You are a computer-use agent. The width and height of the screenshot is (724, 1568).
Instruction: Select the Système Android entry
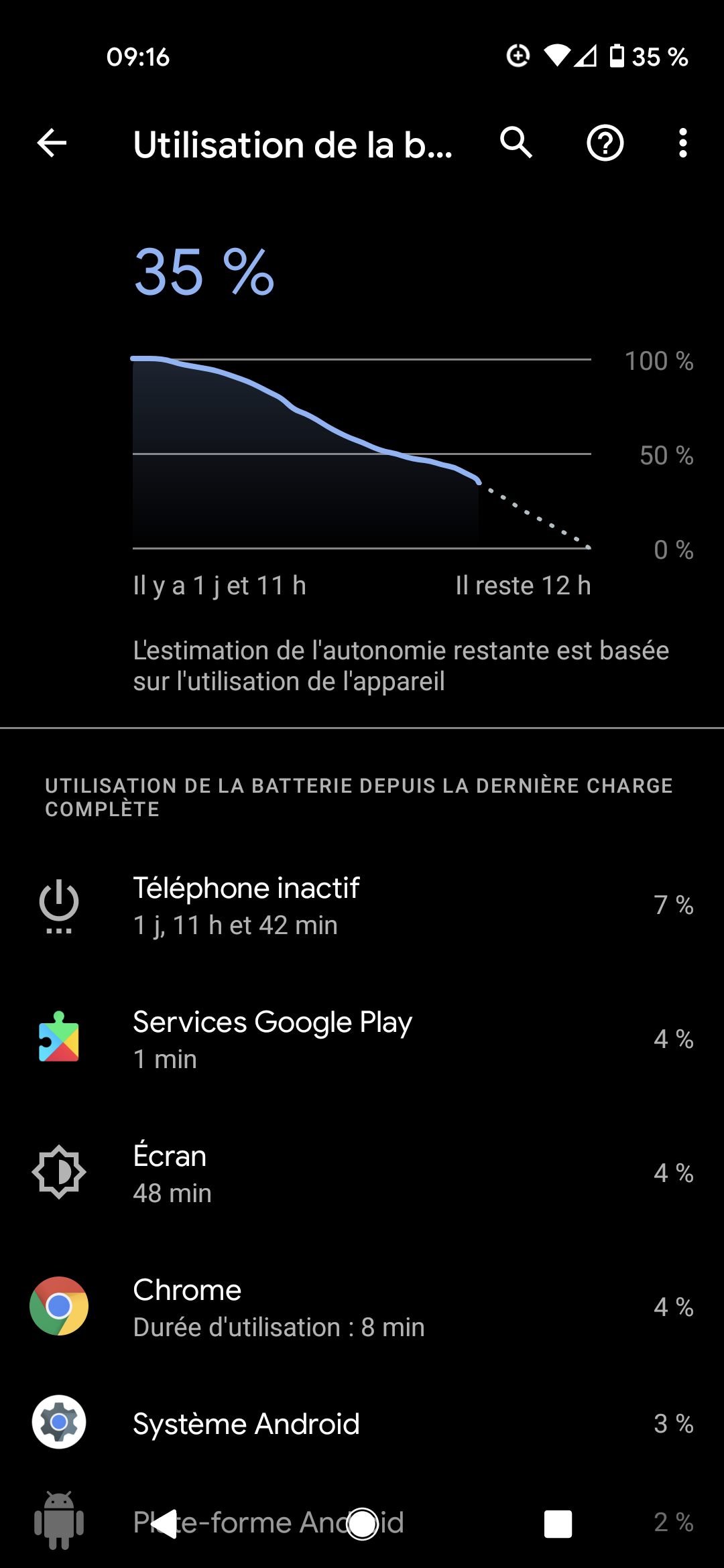point(362,1423)
